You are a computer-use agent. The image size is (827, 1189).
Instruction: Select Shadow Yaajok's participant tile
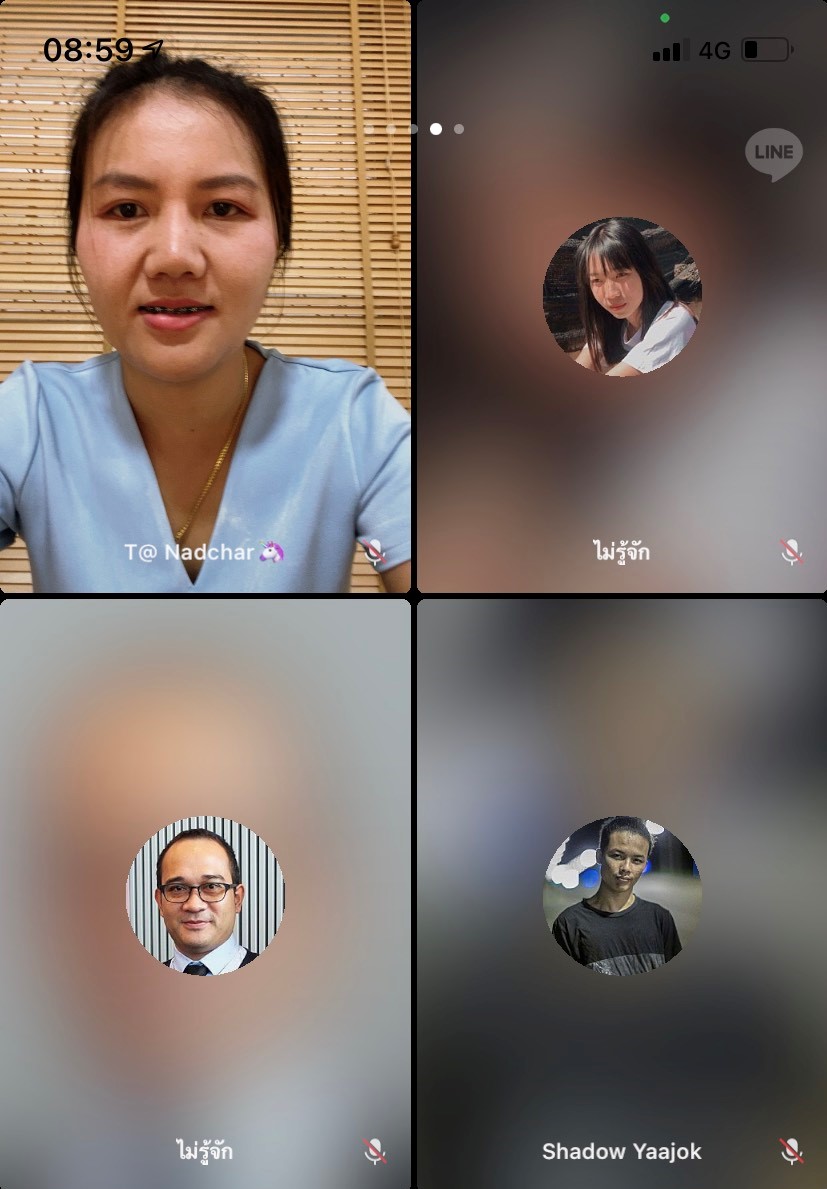click(x=621, y=893)
